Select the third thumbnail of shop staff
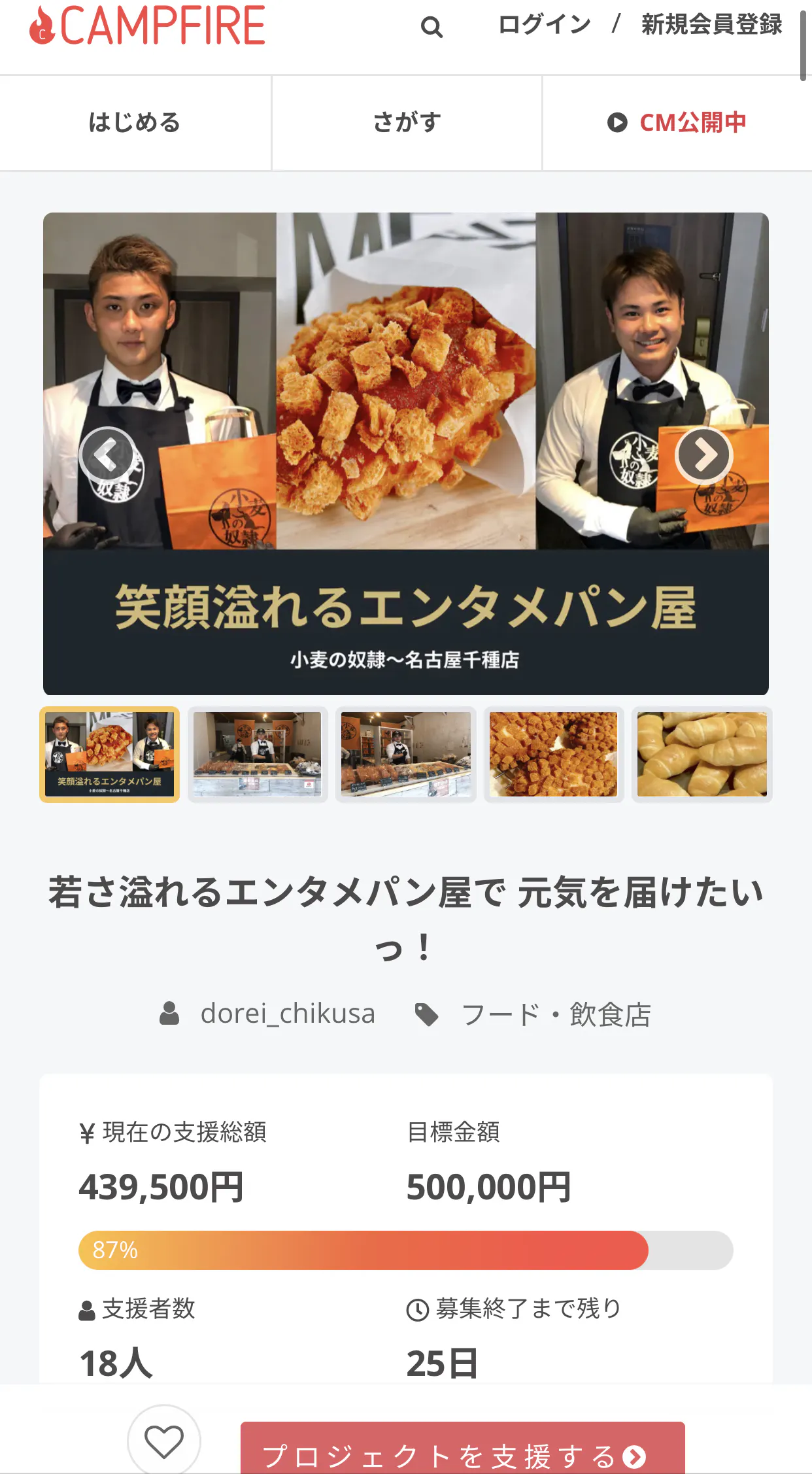Image resolution: width=812 pixels, height=1474 pixels. pyautogui.click(x=406, y=754)
